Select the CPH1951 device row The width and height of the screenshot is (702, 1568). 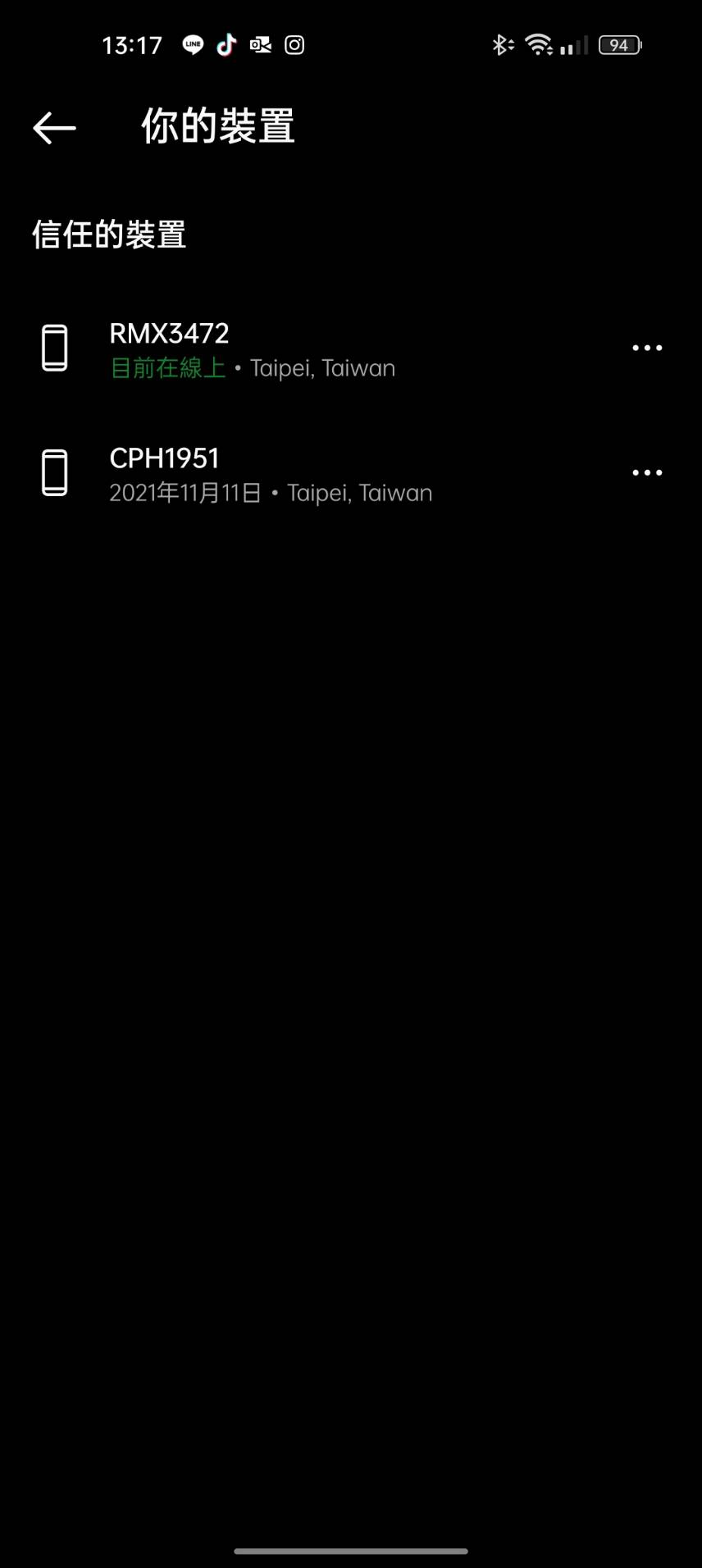tap(351, 473)
